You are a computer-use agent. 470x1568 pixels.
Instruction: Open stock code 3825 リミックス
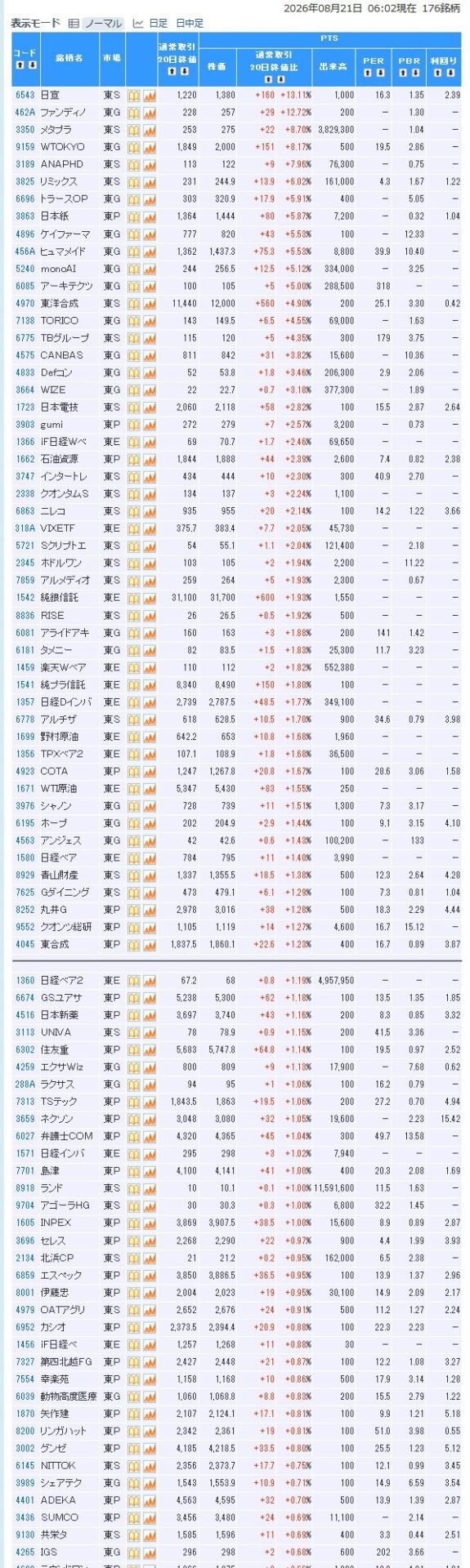click(25, 182)
